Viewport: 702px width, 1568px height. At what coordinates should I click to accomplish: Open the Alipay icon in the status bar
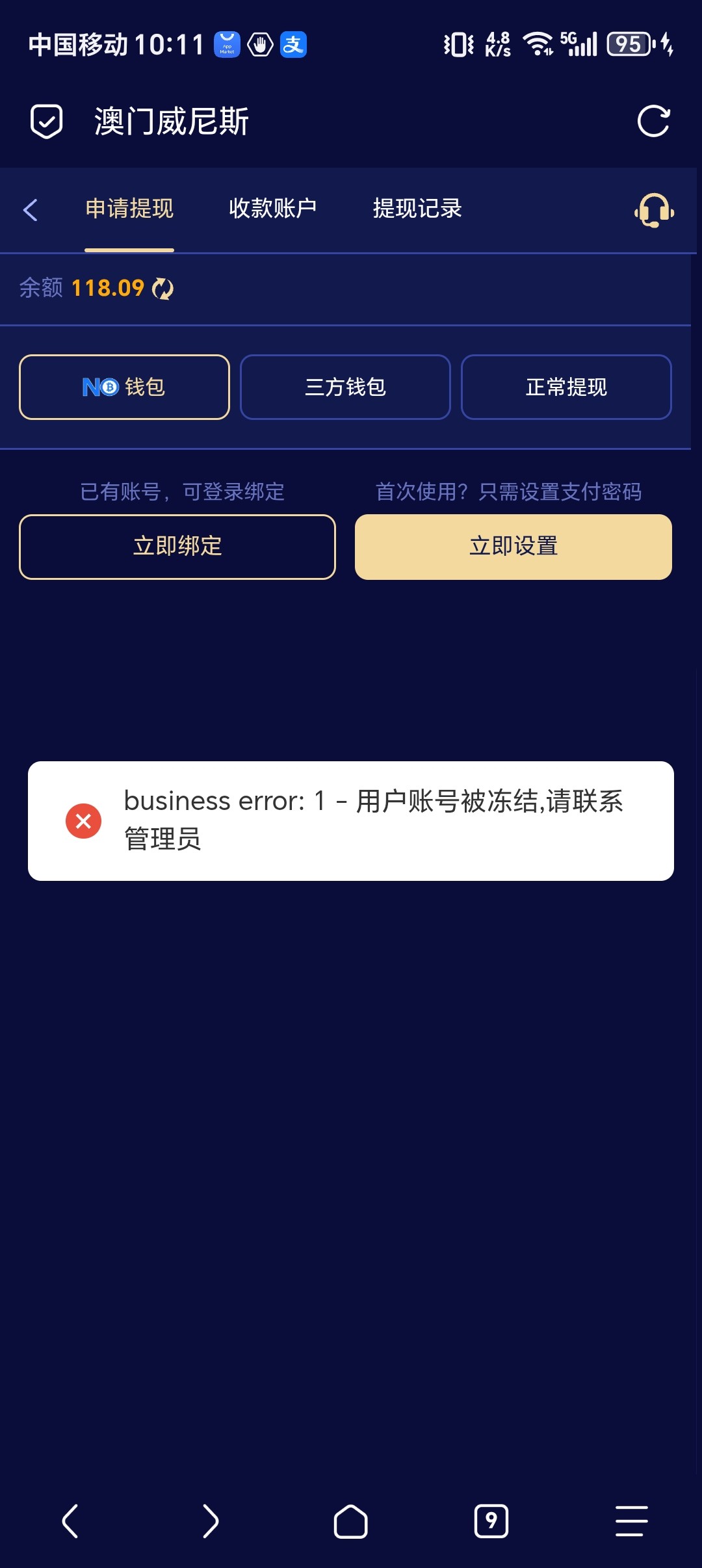point(294,45)
